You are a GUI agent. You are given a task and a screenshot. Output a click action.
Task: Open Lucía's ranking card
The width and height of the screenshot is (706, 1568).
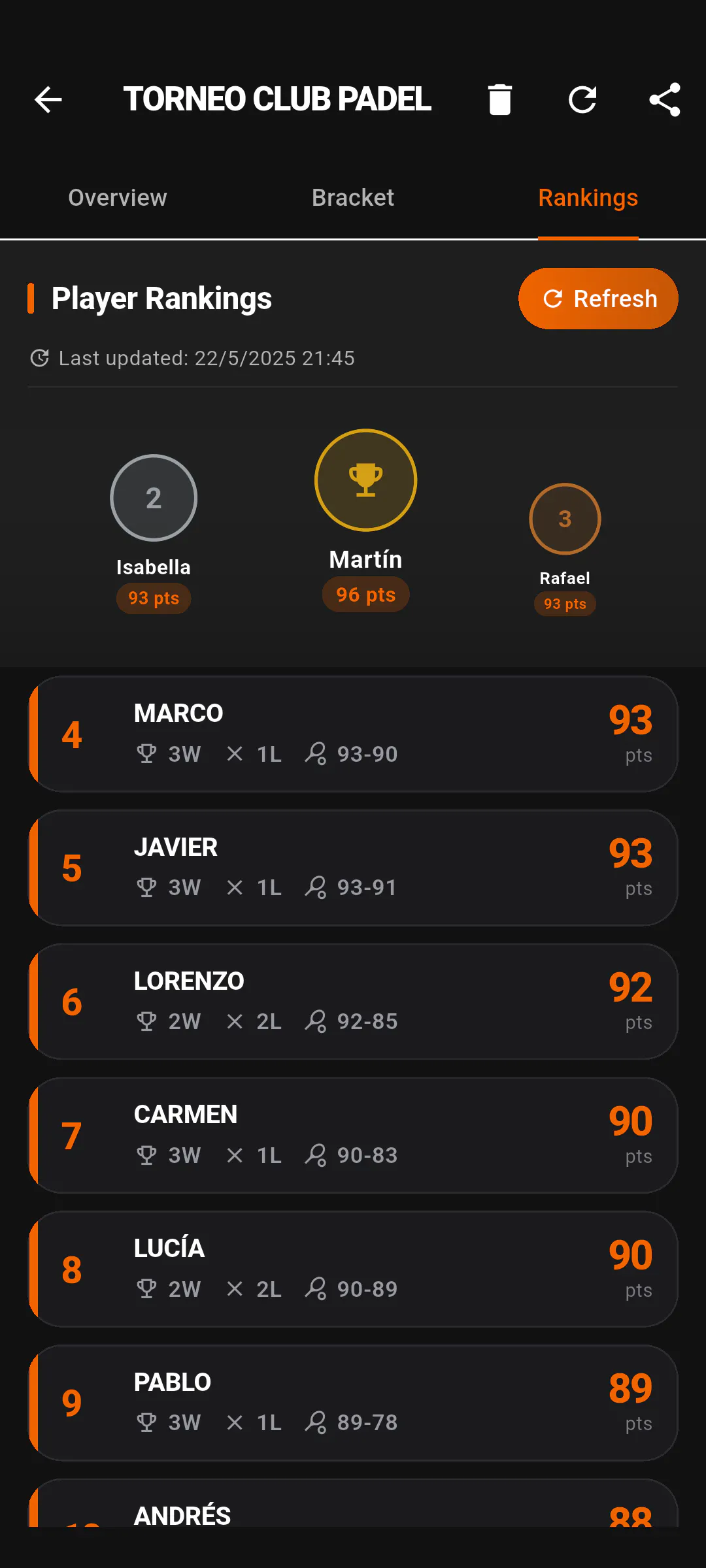tap(353, 1269)
